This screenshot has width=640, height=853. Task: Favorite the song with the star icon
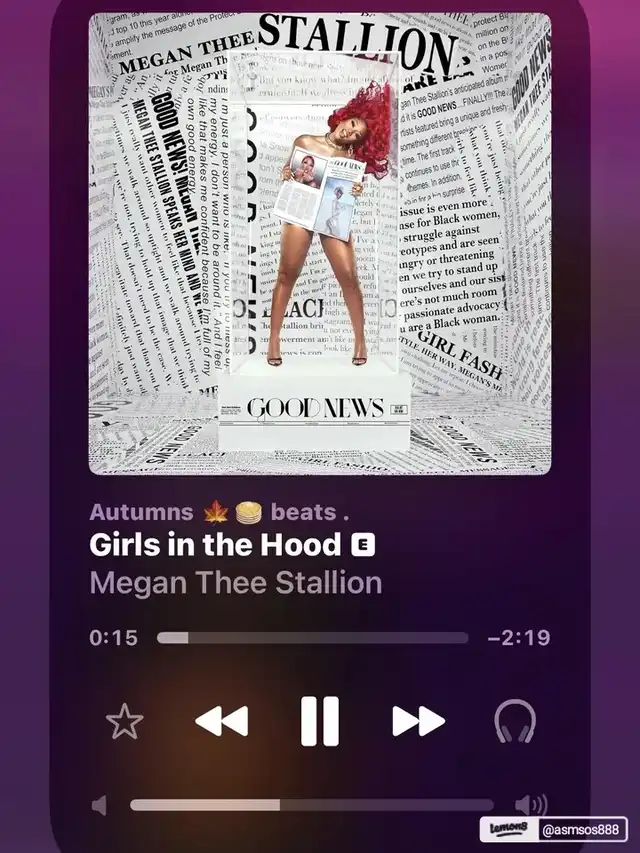[125, 721]
